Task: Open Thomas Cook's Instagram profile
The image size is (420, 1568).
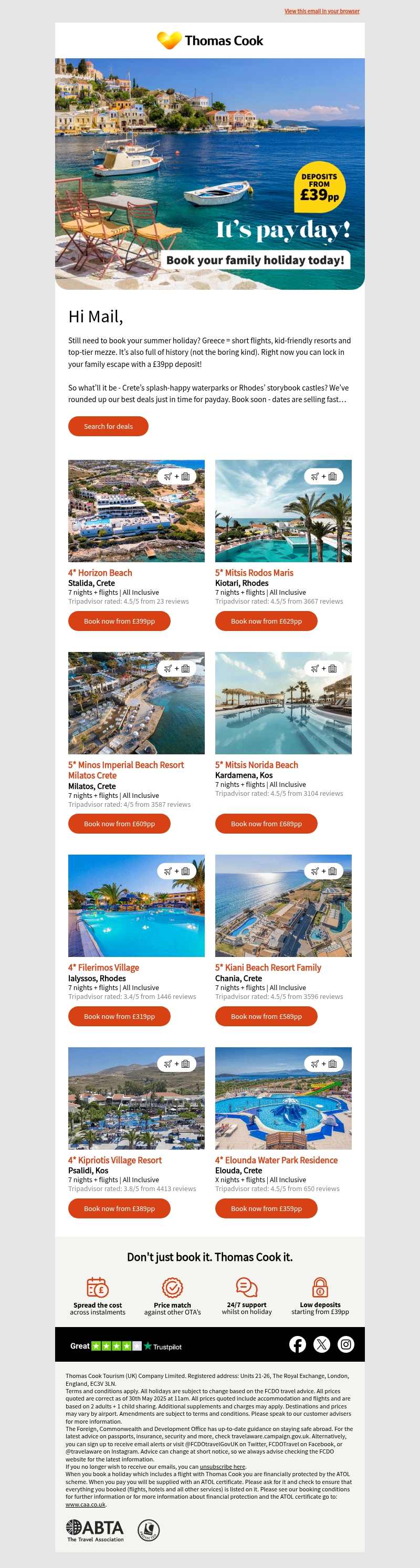Action: coord(346,1344)
